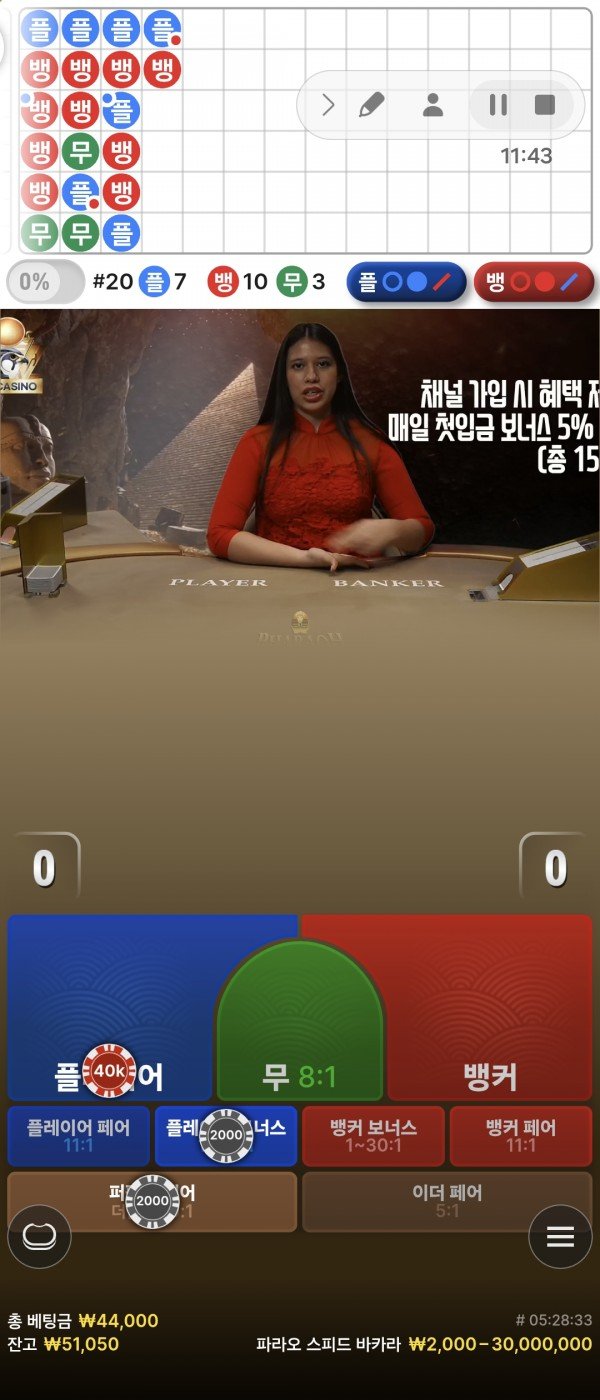The width and height of the screenshot is (600, 1400).
Task: Select the 뱅커 페어 11:1 bet
Action: coord(520,1136)
